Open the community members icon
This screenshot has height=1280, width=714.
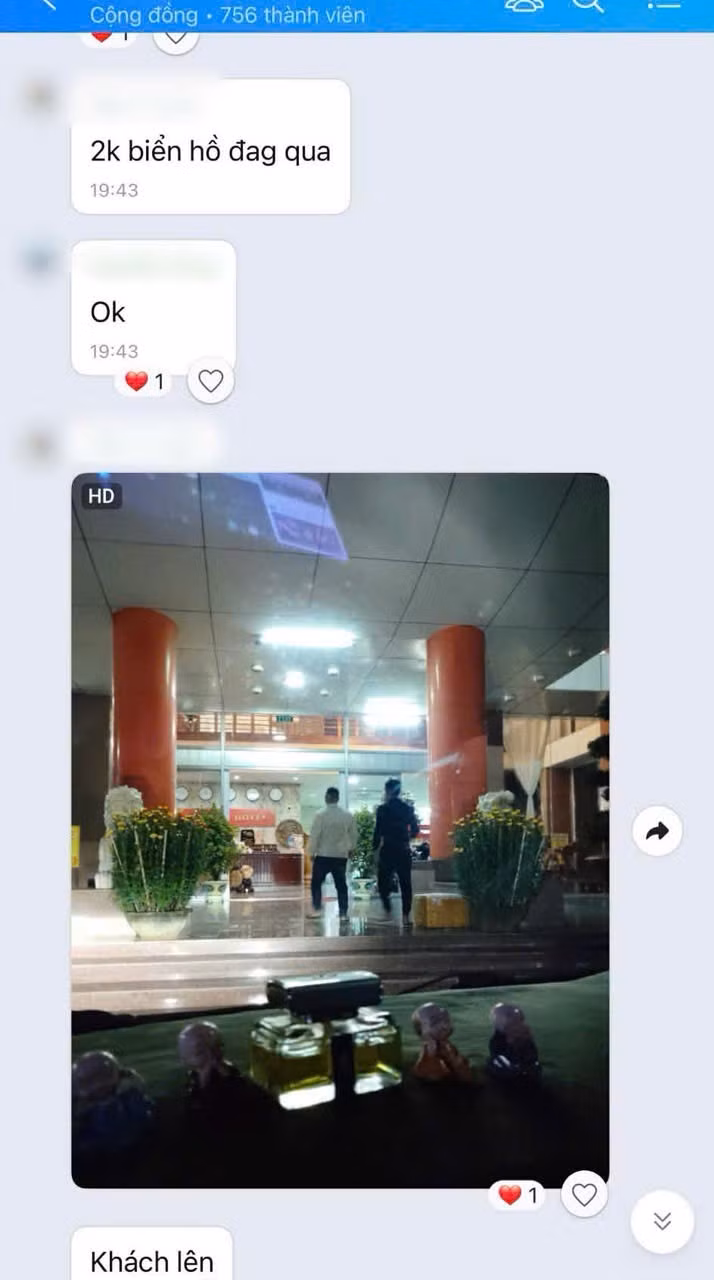pos(524,5)
